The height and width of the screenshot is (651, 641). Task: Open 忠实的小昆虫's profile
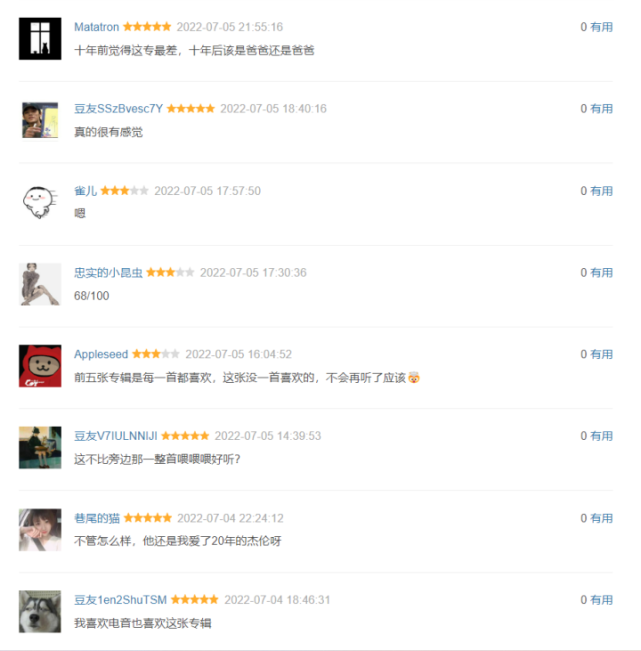pyautogui.click(x=108, y=273)
